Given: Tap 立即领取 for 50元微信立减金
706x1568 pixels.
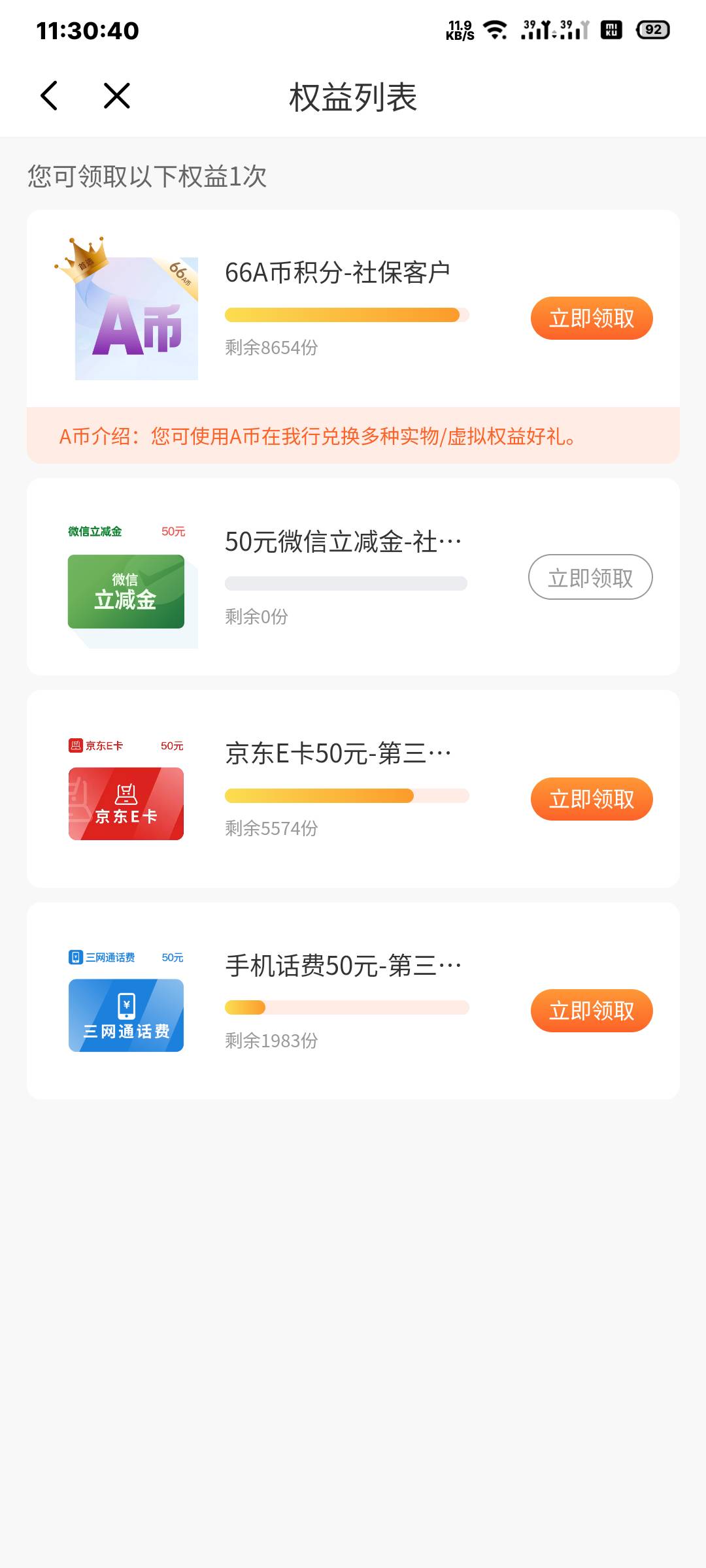Looking at the screenshot, I should tap(590, 577).
